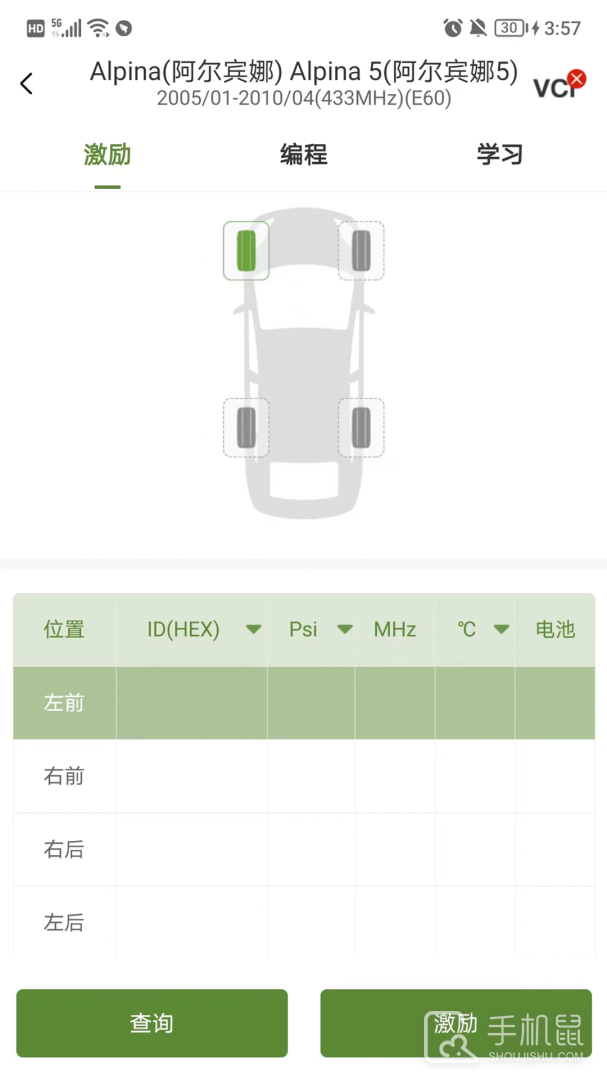Open the Psi pressure unit dropdown

[x=344, y=629]
